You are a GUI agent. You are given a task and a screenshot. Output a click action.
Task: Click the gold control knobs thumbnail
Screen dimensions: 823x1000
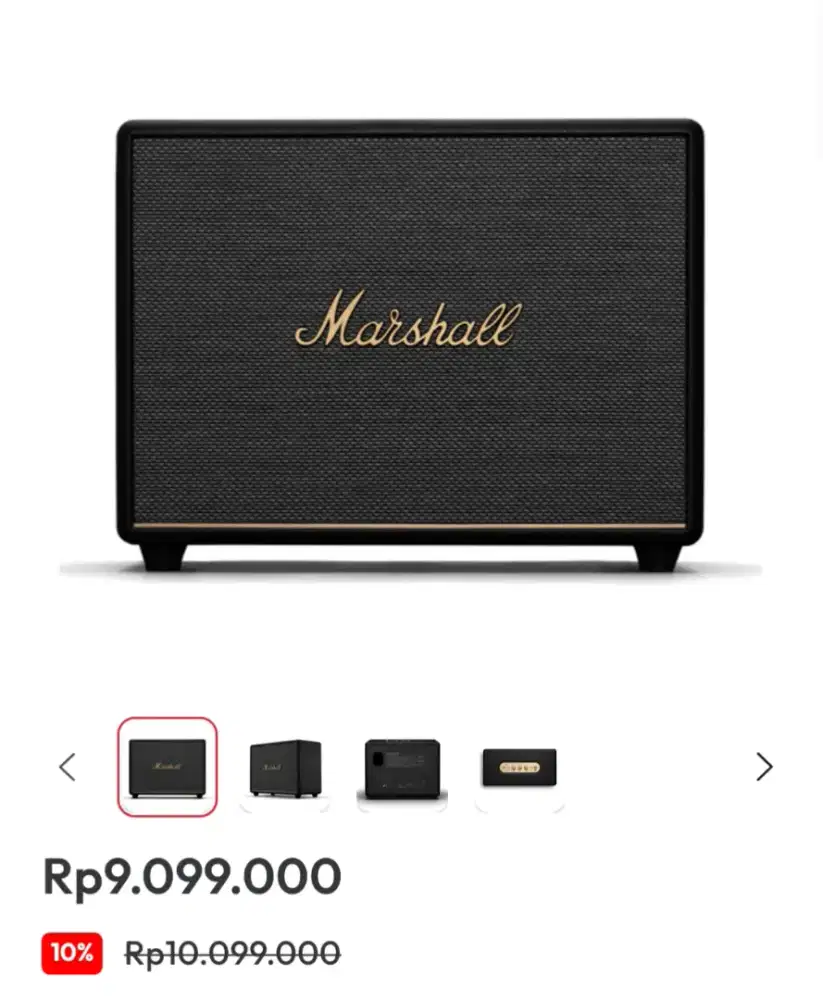[520, 767]
